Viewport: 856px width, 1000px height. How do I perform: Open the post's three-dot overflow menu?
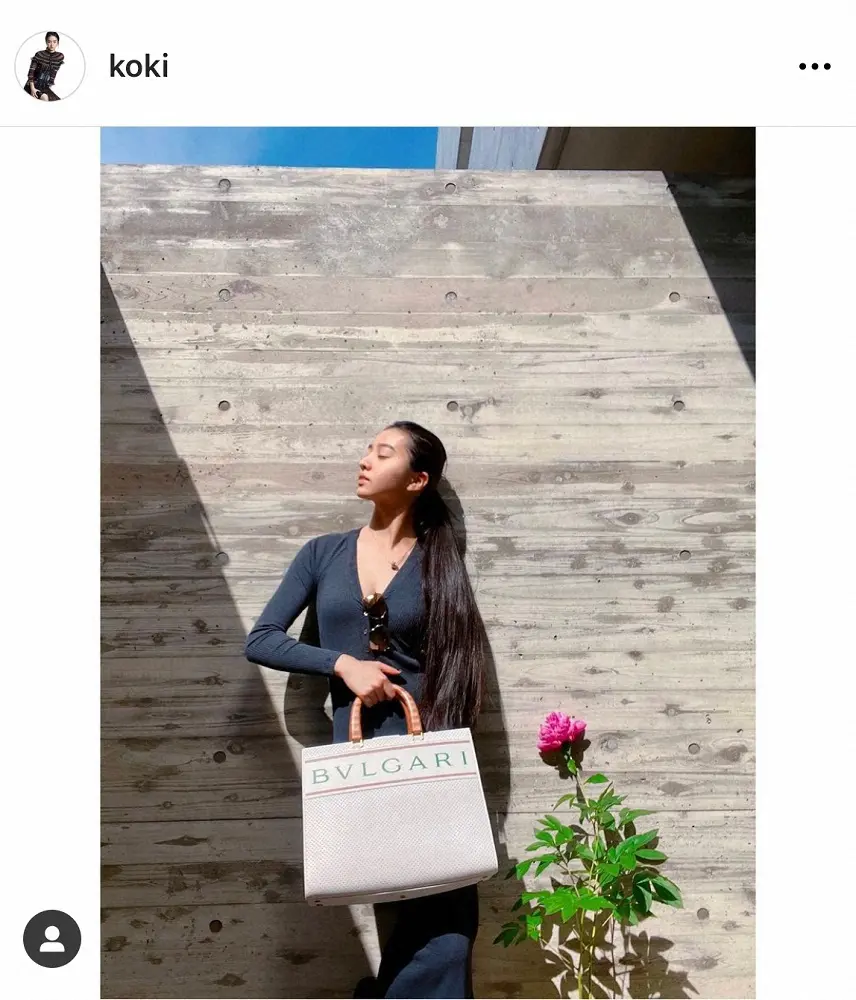814,66
